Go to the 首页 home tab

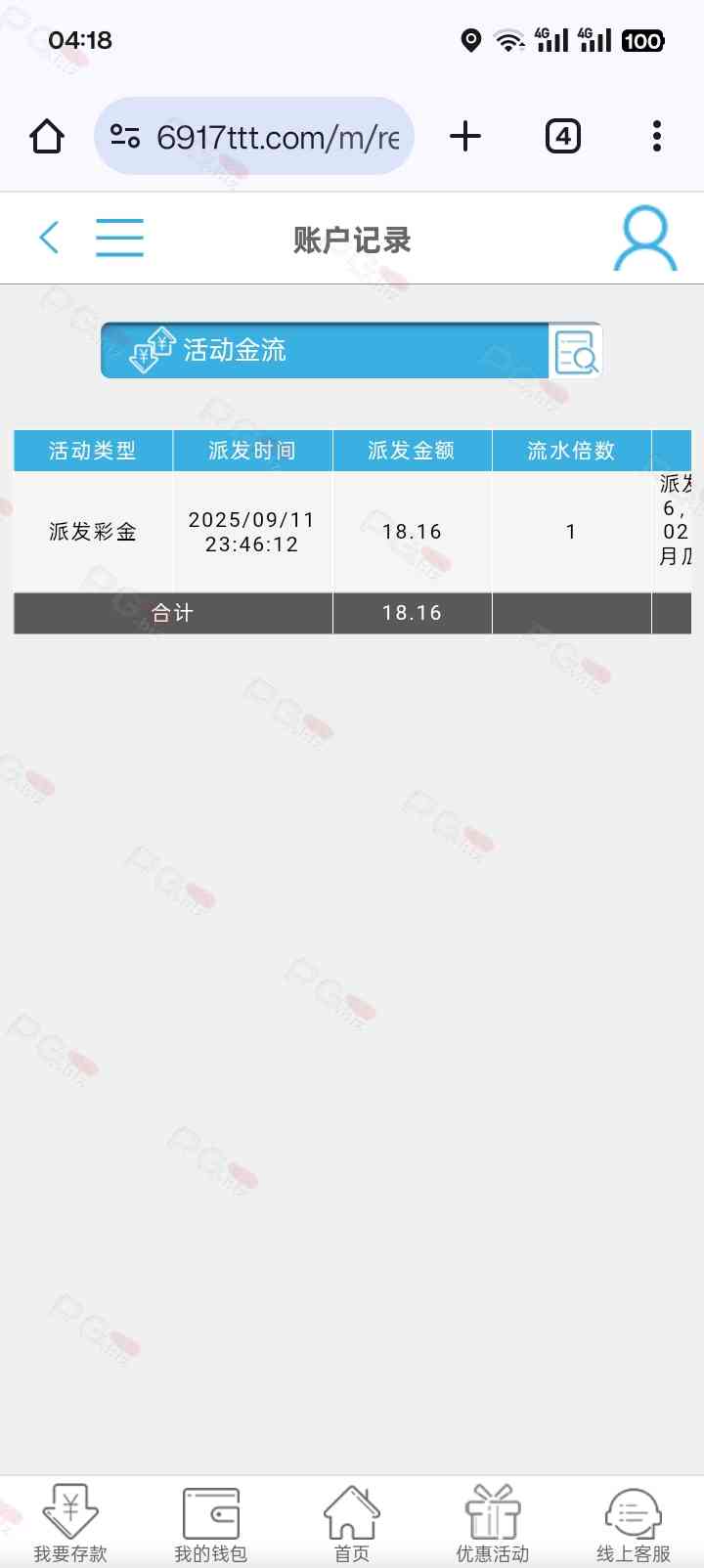352,1523
